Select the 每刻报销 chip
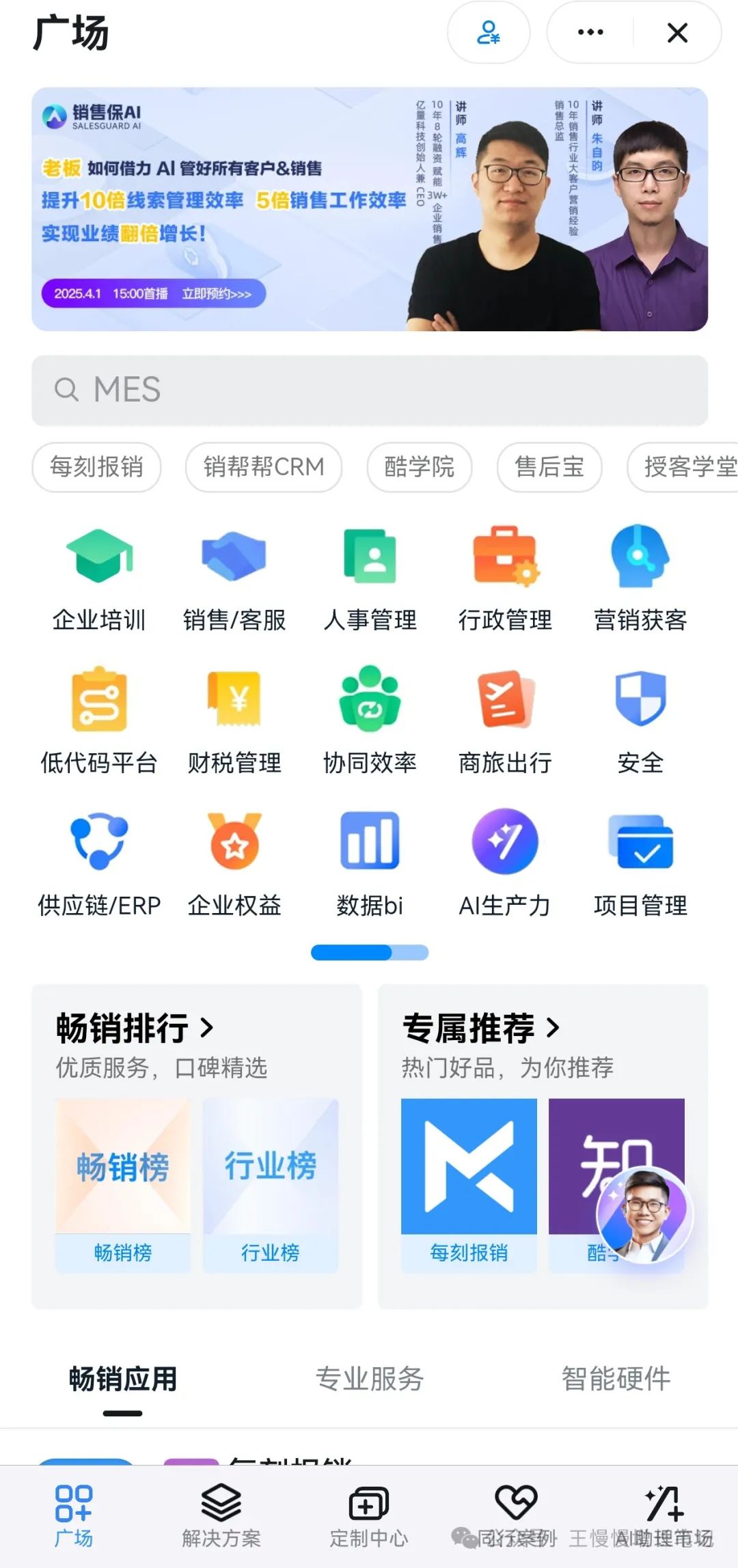Screen dimensions: 738x1568 [x=96, y=467]
